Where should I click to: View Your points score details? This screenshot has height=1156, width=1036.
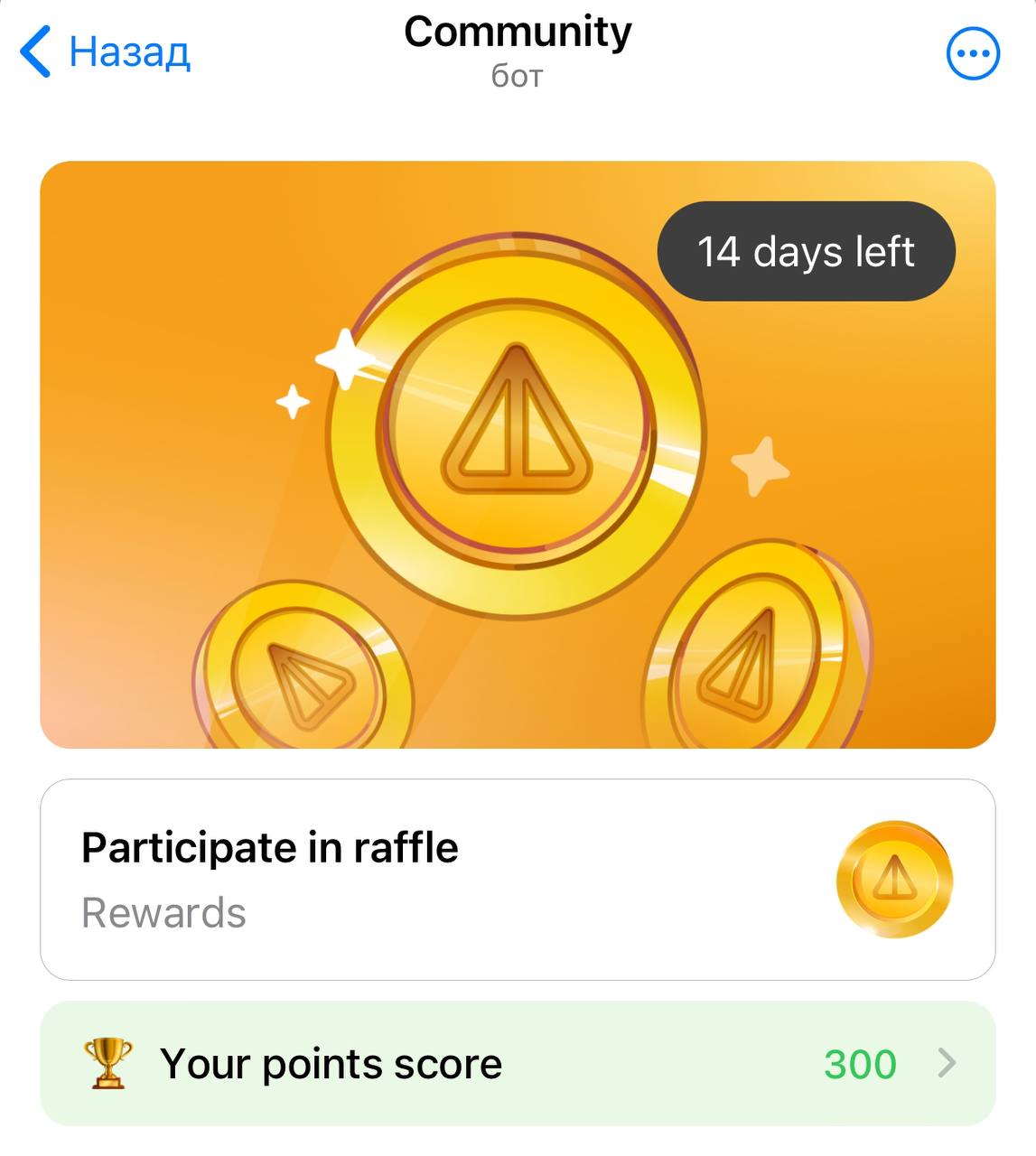(517, 1063)
